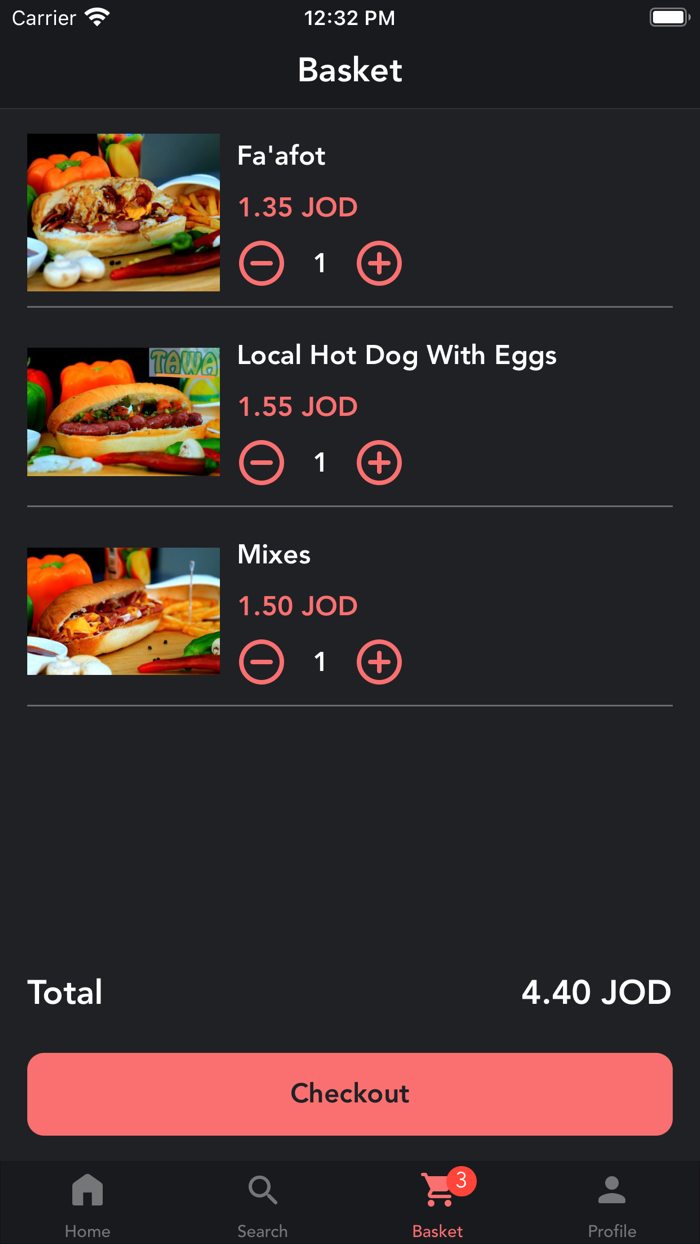The width and height of the screenshot is (700, 1244).
Task: Increase the Mixes quantity
Action: pos(379,662)
